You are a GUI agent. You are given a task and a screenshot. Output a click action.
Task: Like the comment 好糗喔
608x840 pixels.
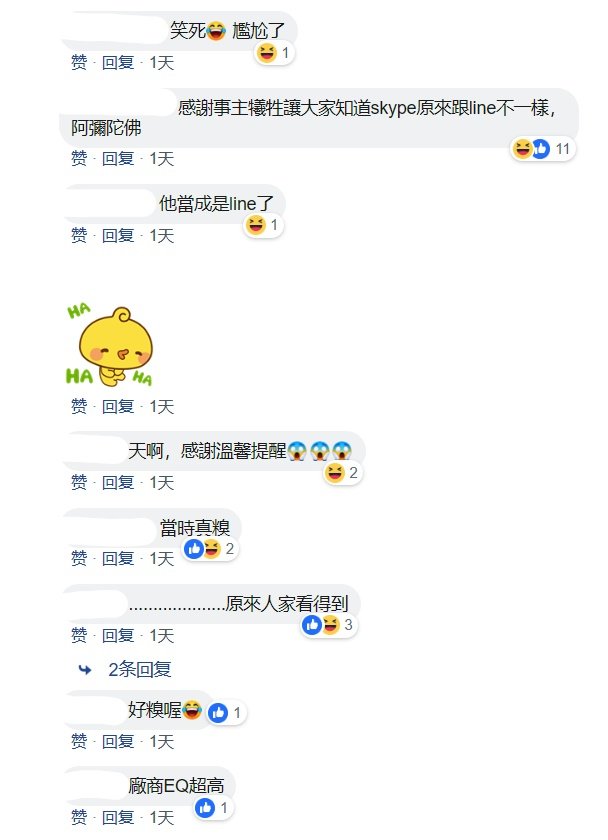pos(79,742)
